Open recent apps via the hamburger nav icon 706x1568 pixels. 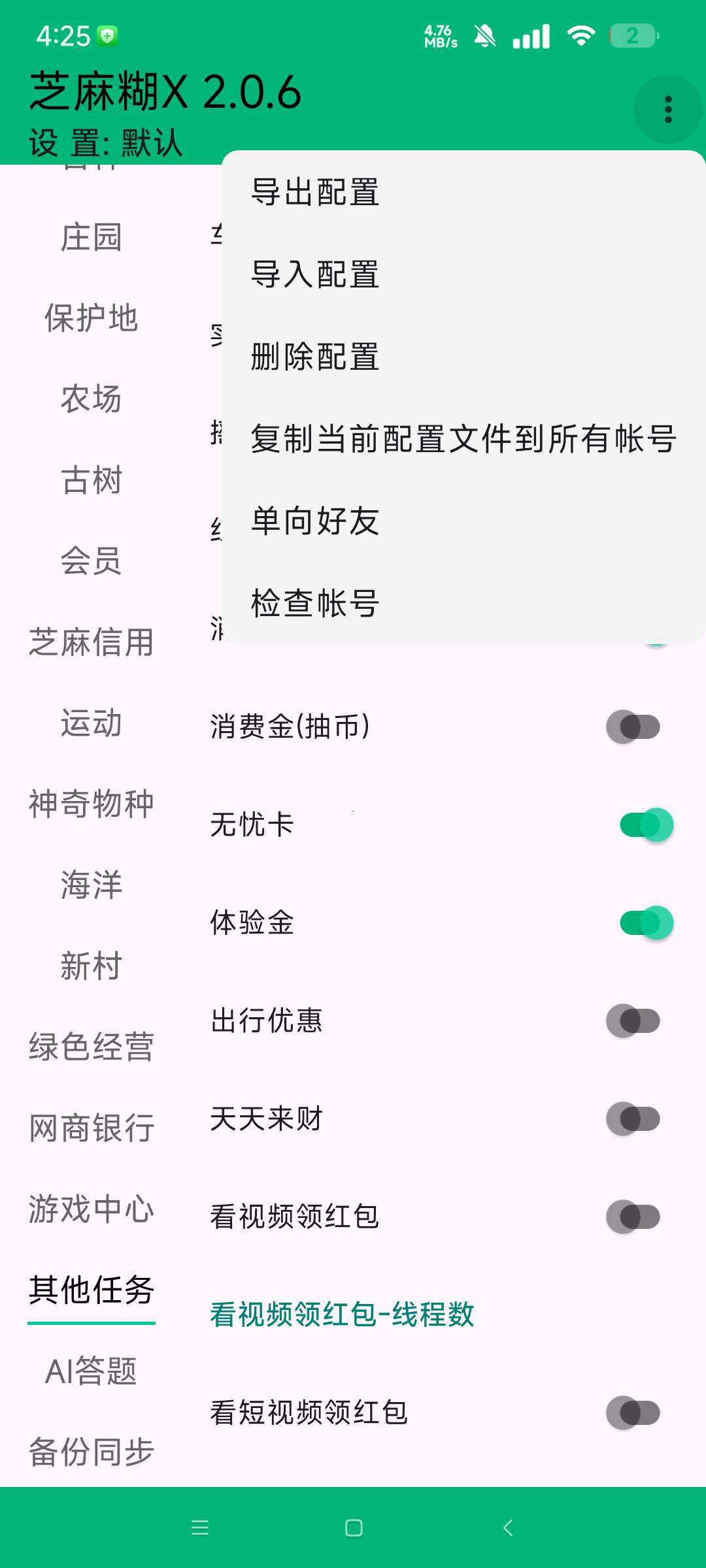[x=199, y=1529]
